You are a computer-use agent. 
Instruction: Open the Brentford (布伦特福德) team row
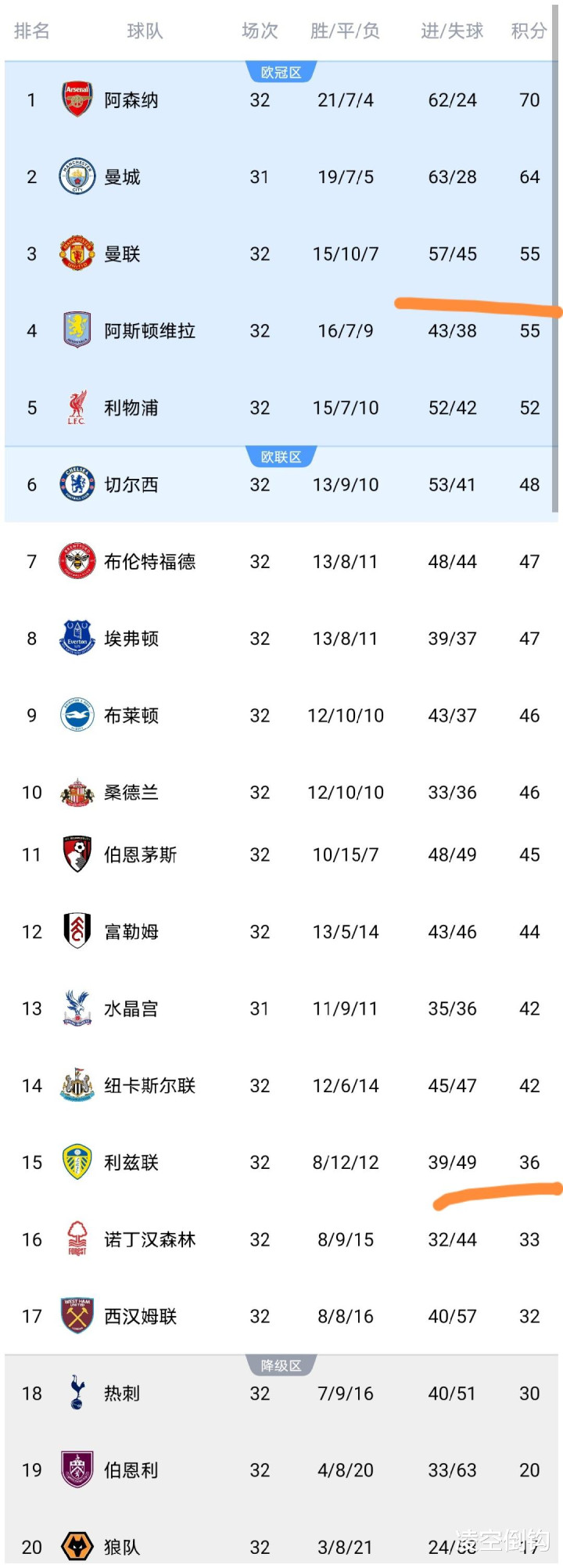[281, 562]
